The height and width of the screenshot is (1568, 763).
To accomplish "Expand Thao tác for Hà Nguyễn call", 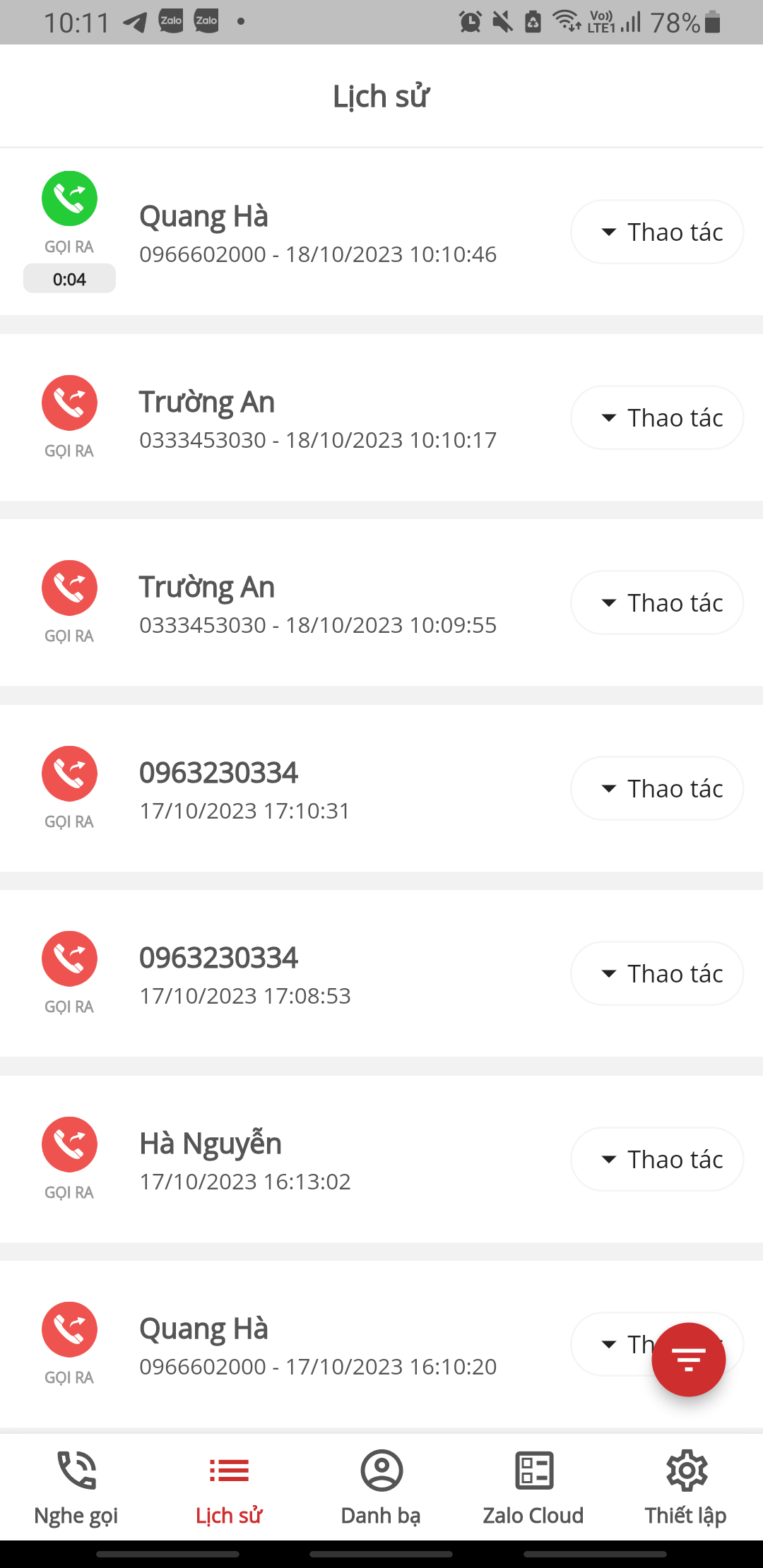I will tap(657, 1159).
